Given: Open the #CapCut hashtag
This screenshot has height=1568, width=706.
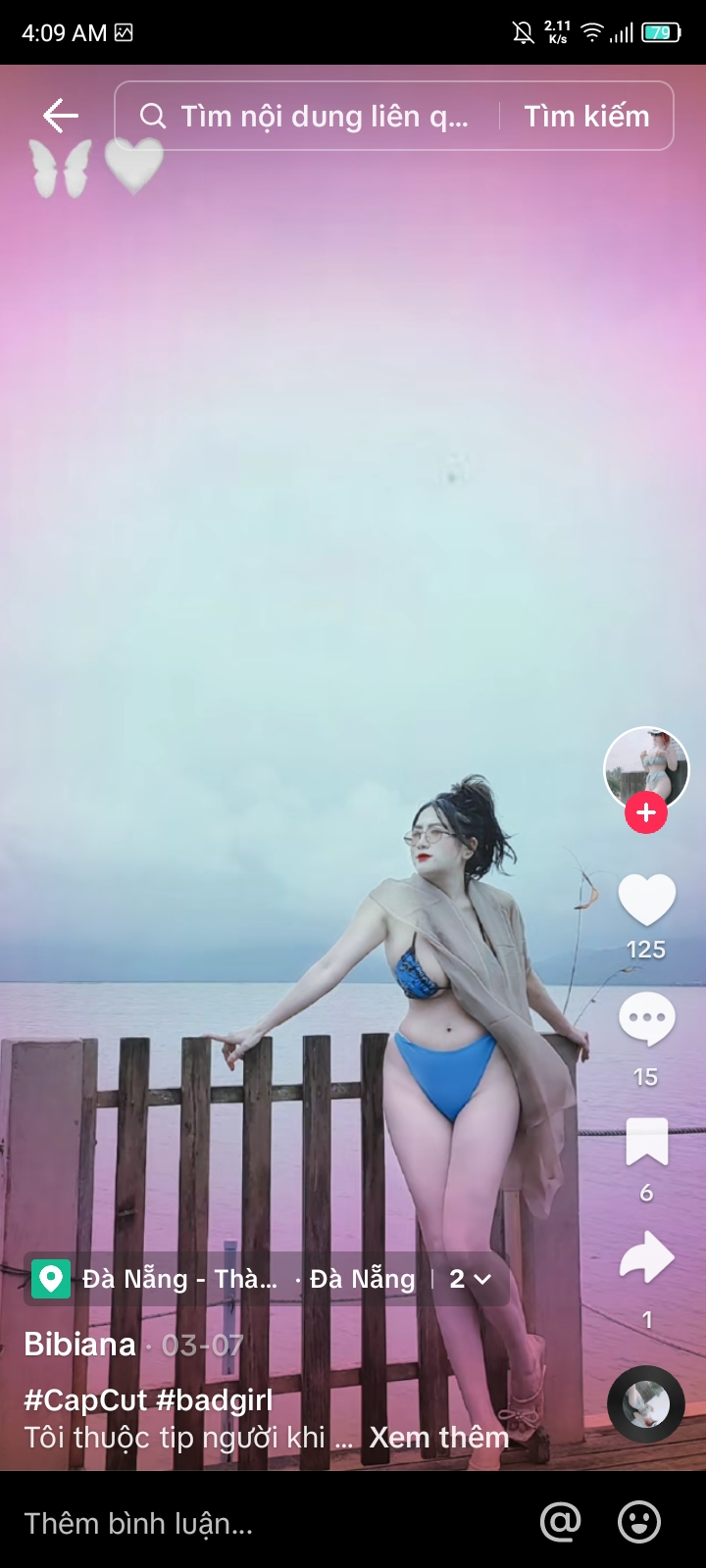Looking at the screenshot, I should 85,1400.
